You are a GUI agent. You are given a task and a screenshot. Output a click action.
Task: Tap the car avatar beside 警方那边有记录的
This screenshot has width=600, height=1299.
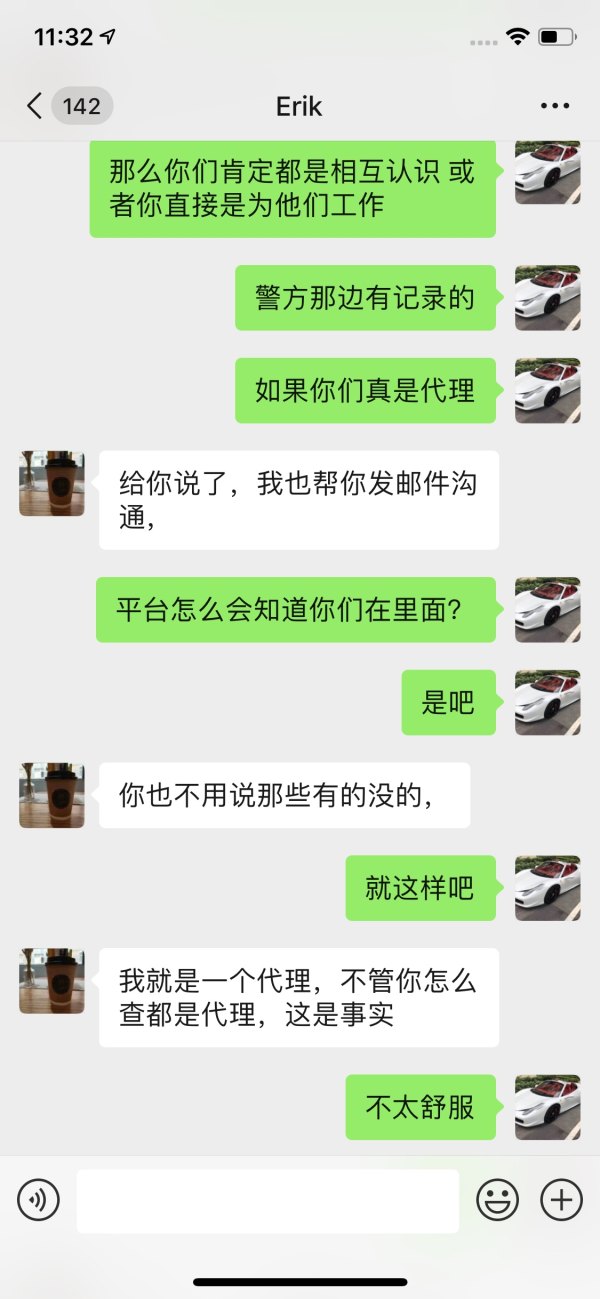point(547,297)
